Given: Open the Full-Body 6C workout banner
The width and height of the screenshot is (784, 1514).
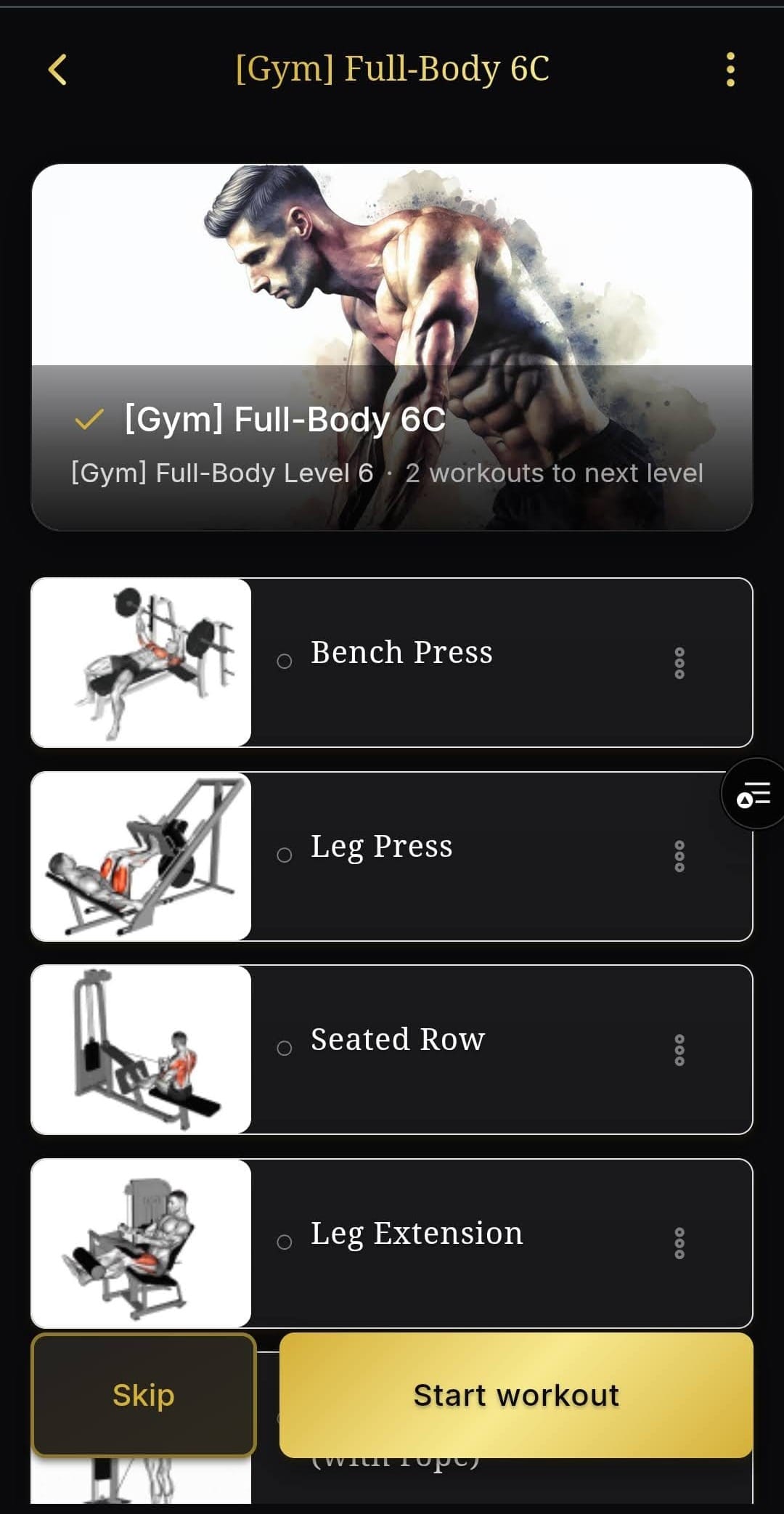Looking at the screenshot, I should pyautogui.click(x=391, y=347).
